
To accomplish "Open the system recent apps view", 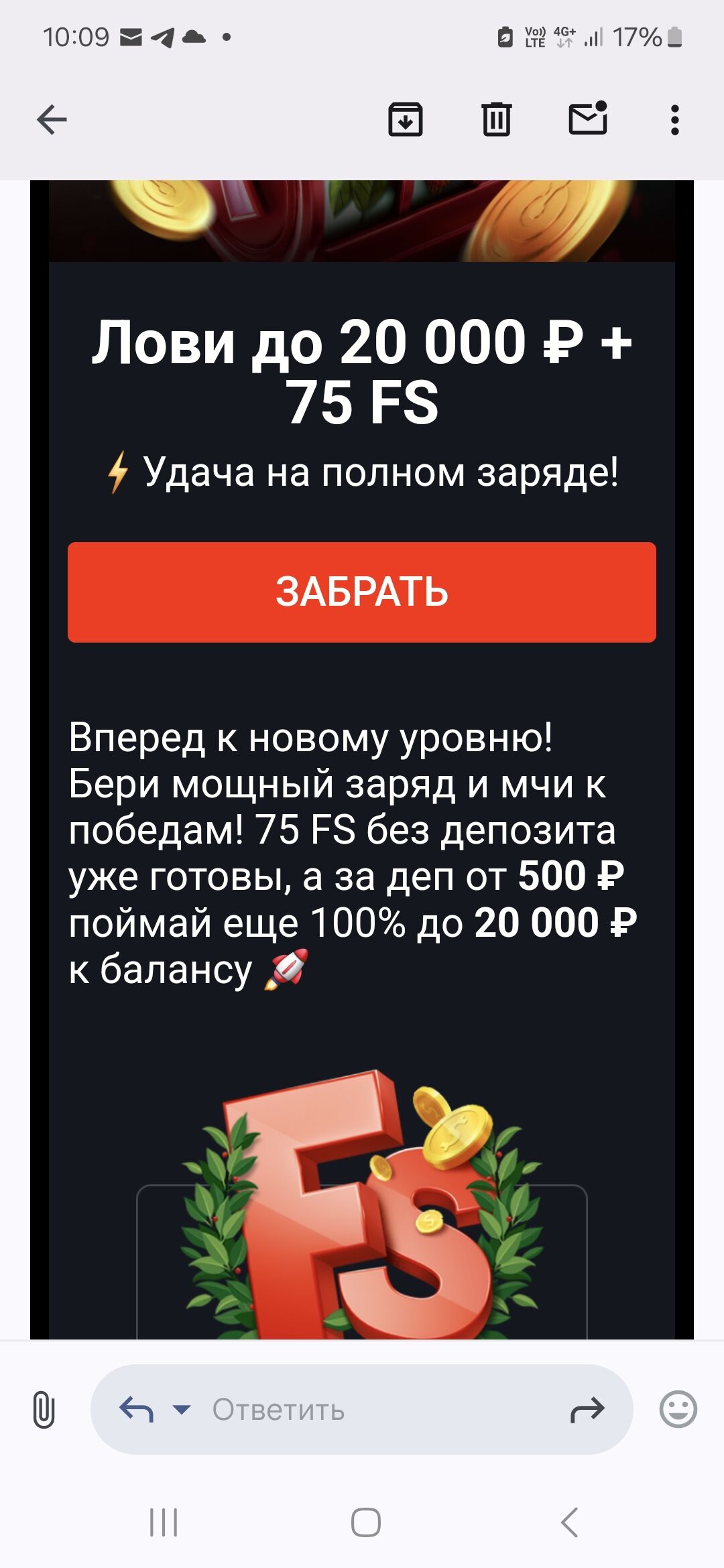I will pyautogui.click(x=164, y=1522).
